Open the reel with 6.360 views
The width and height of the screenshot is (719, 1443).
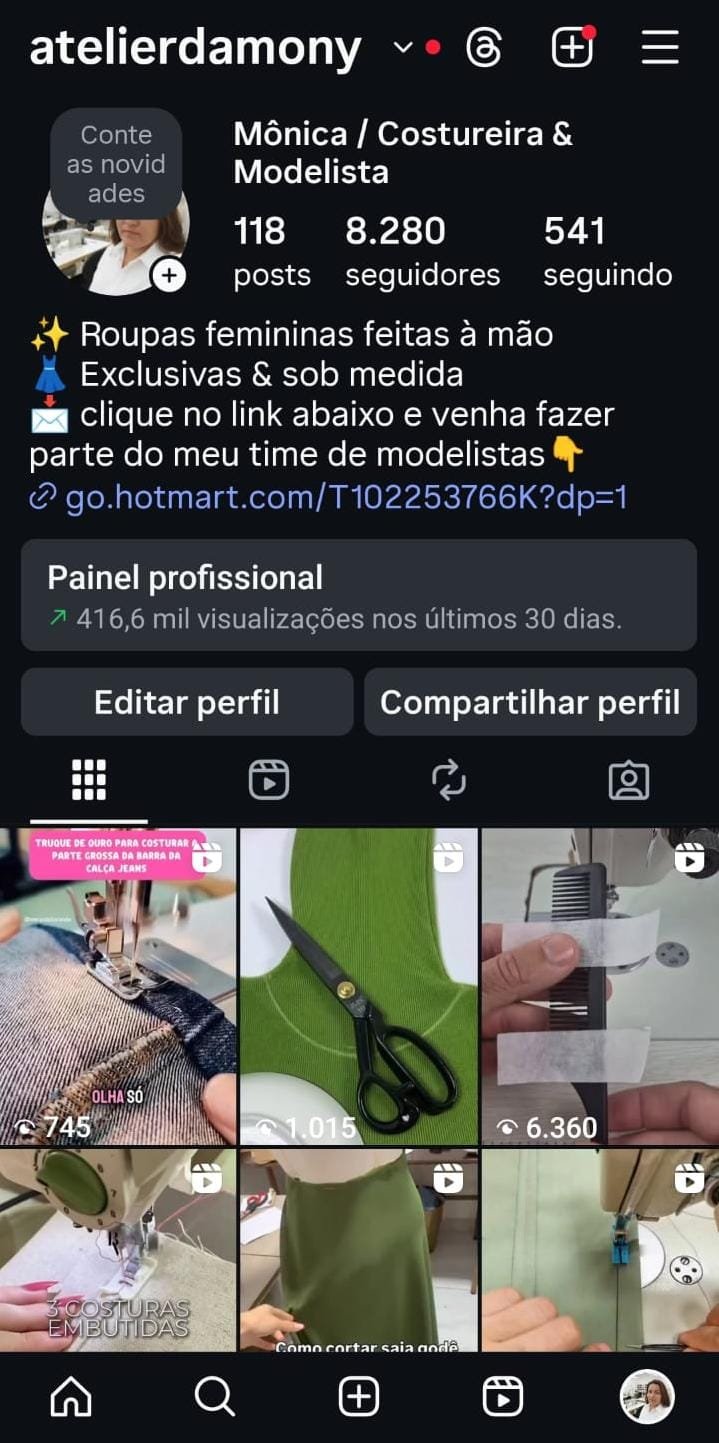pyautogui.click(x=600, y=986)
